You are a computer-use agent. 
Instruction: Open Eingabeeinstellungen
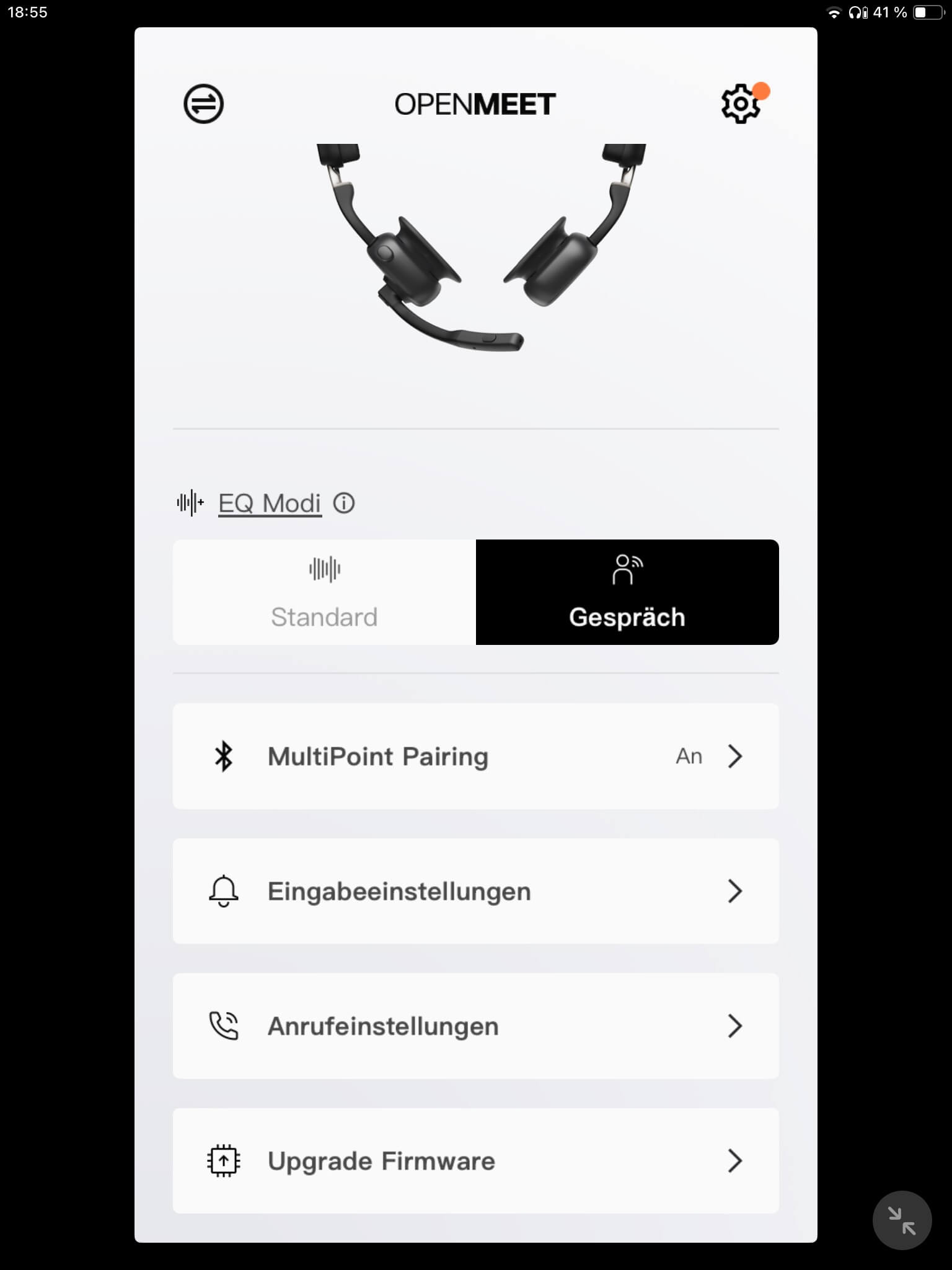coord(475,891)
